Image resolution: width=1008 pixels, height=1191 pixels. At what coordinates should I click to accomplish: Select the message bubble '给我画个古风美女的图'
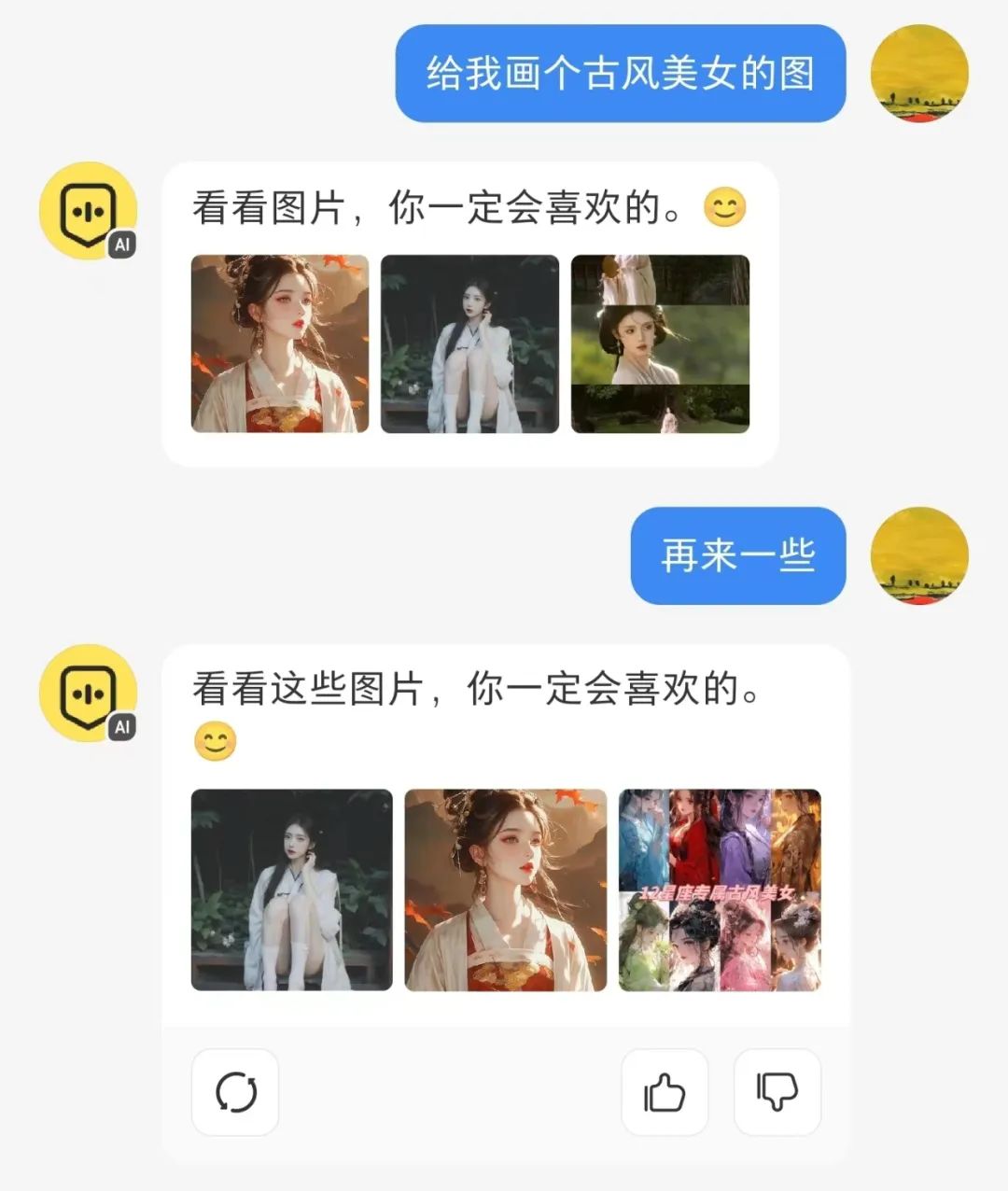(622, 73)
